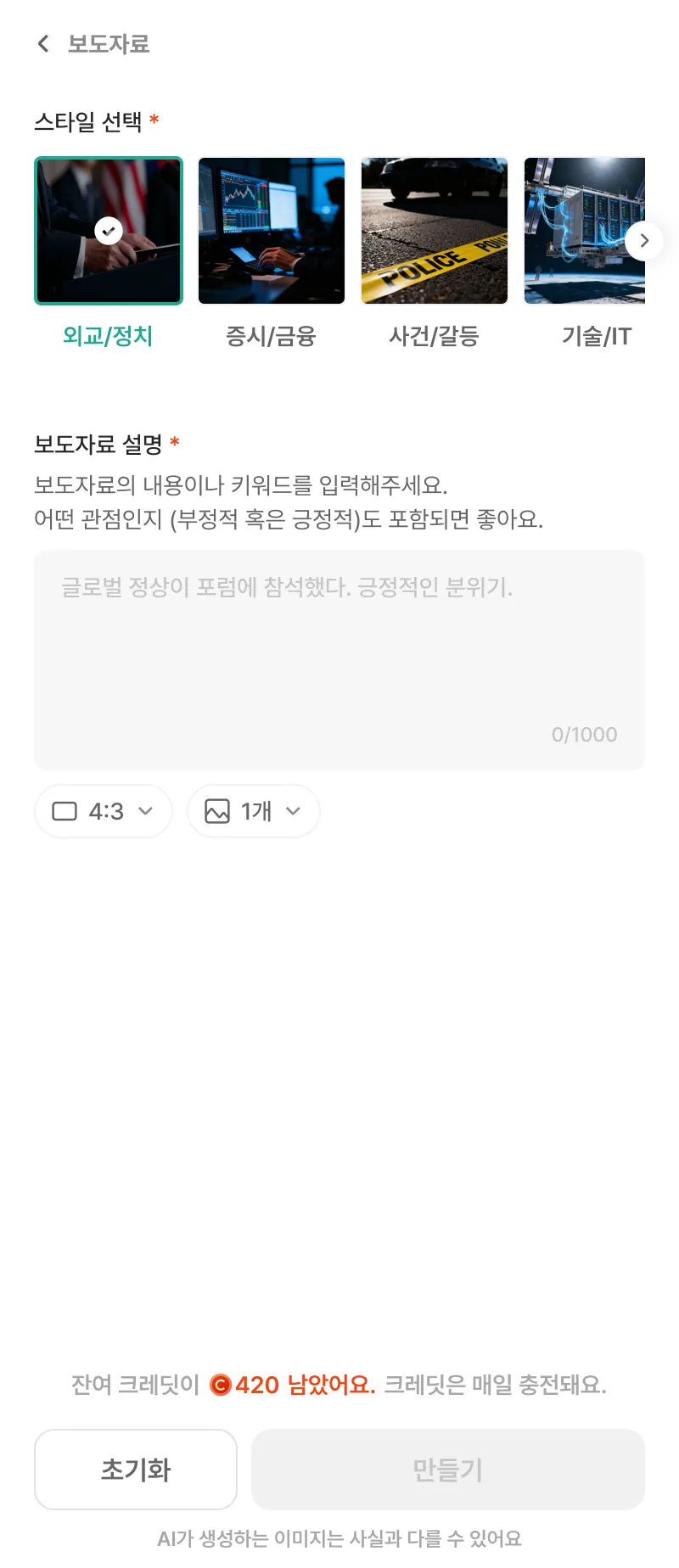Image resolution: width=679 pixels, height=1568 pixels.
Task: Select the 기술/IT style image
Action: 577,231
